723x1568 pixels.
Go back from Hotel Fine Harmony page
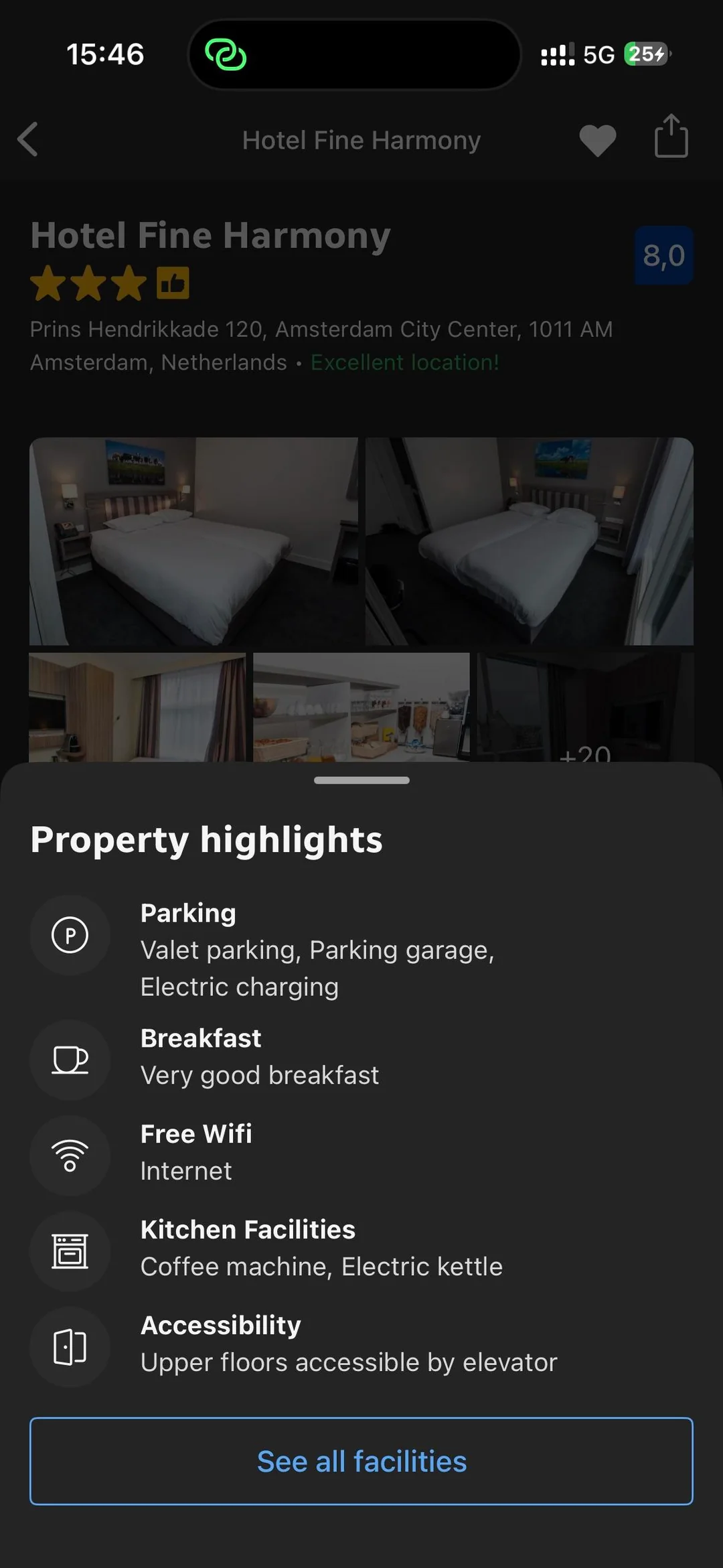tap(28, 139)
